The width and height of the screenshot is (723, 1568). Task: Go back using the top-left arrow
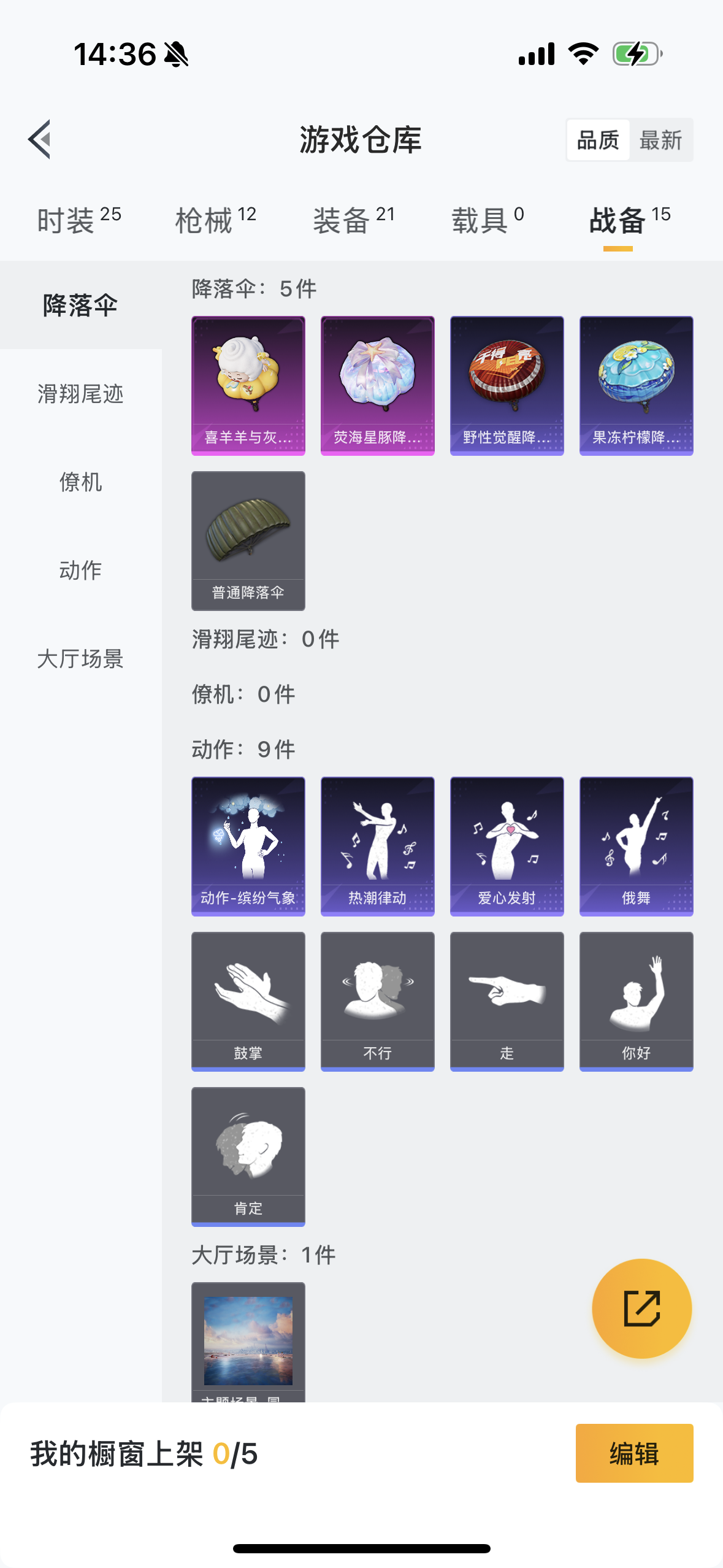(40, 139)
